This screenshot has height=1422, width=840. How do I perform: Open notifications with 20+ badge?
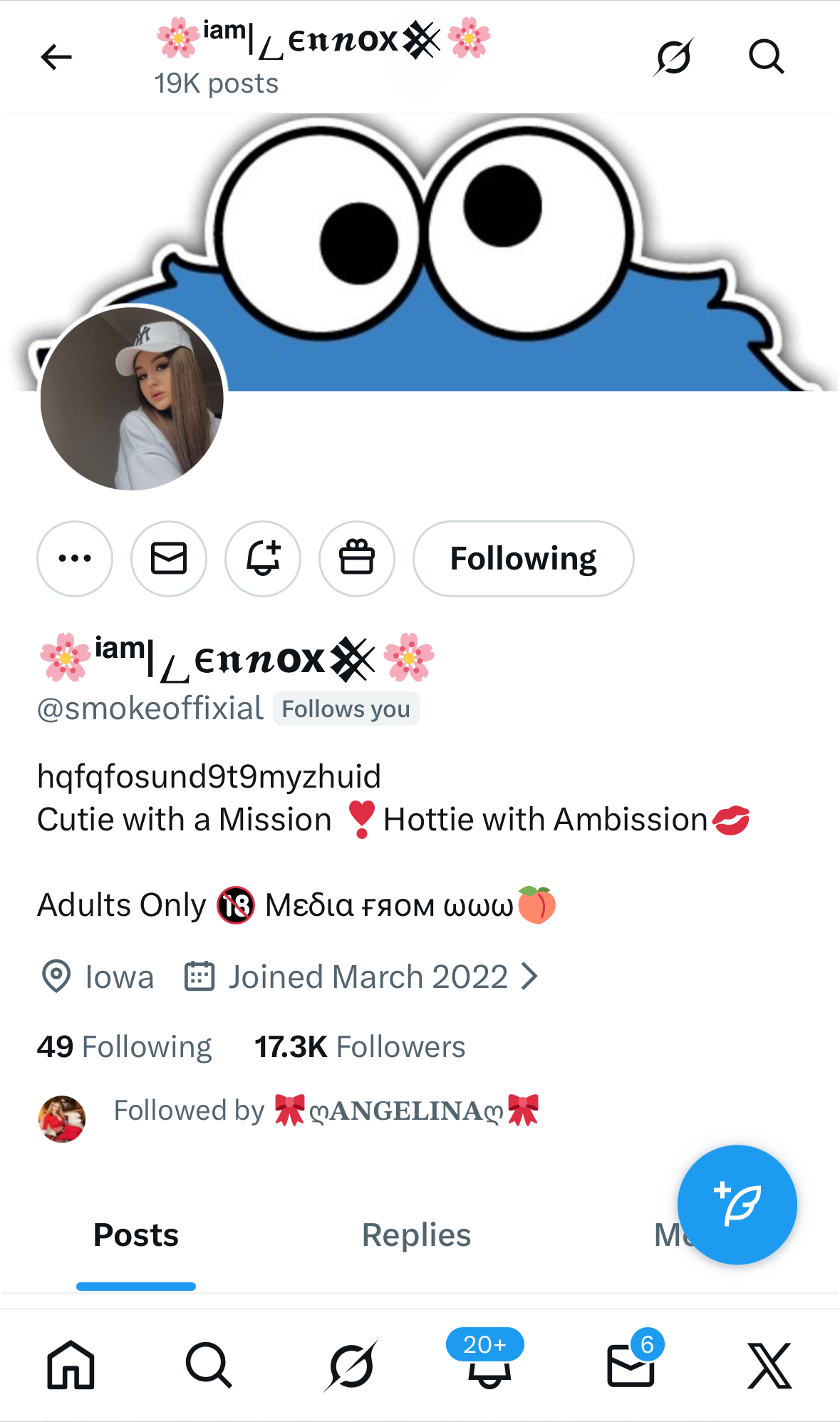[x=489, y=1365]
